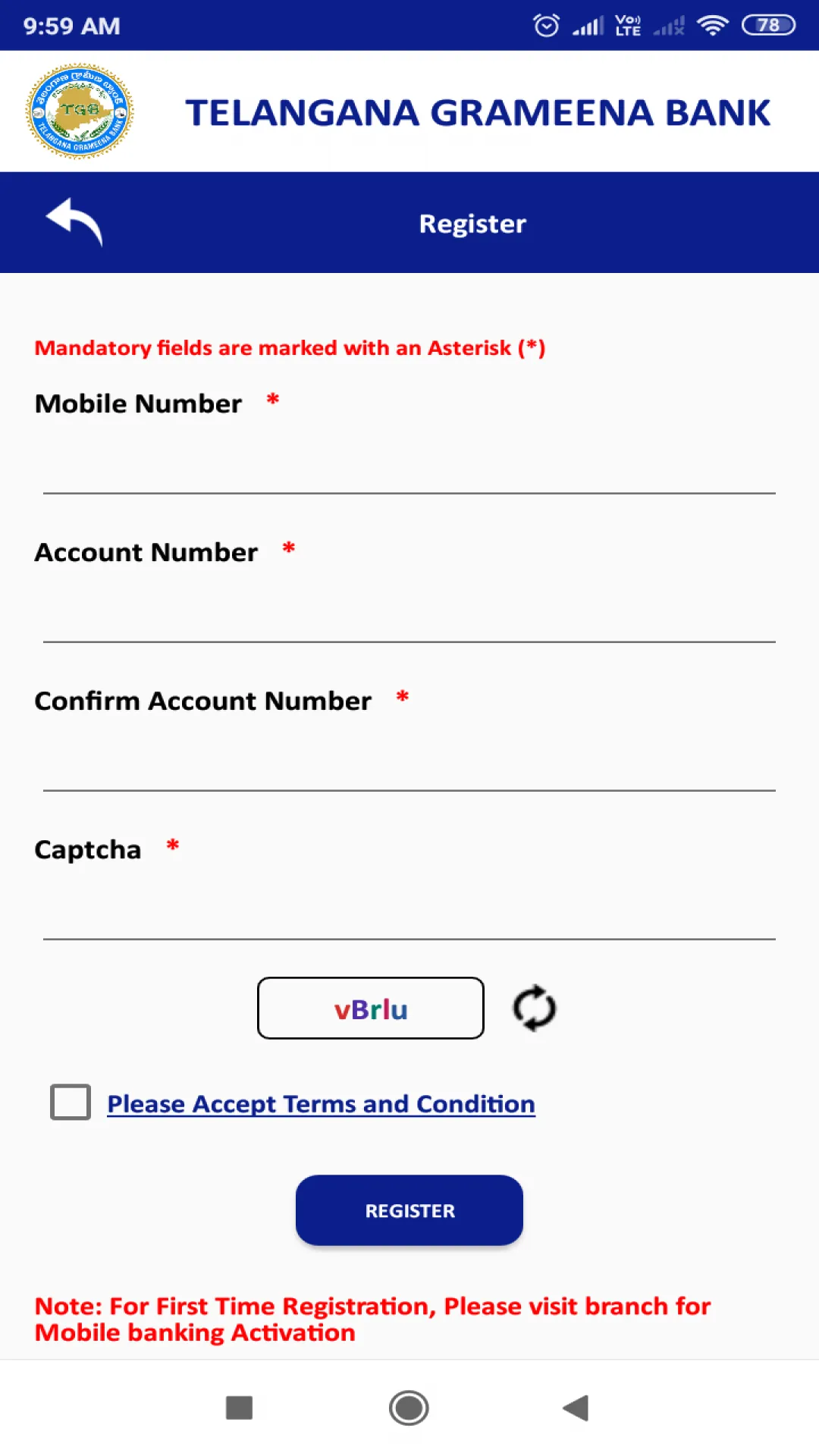Refresh the captcha code

(x=532, y=1009)
